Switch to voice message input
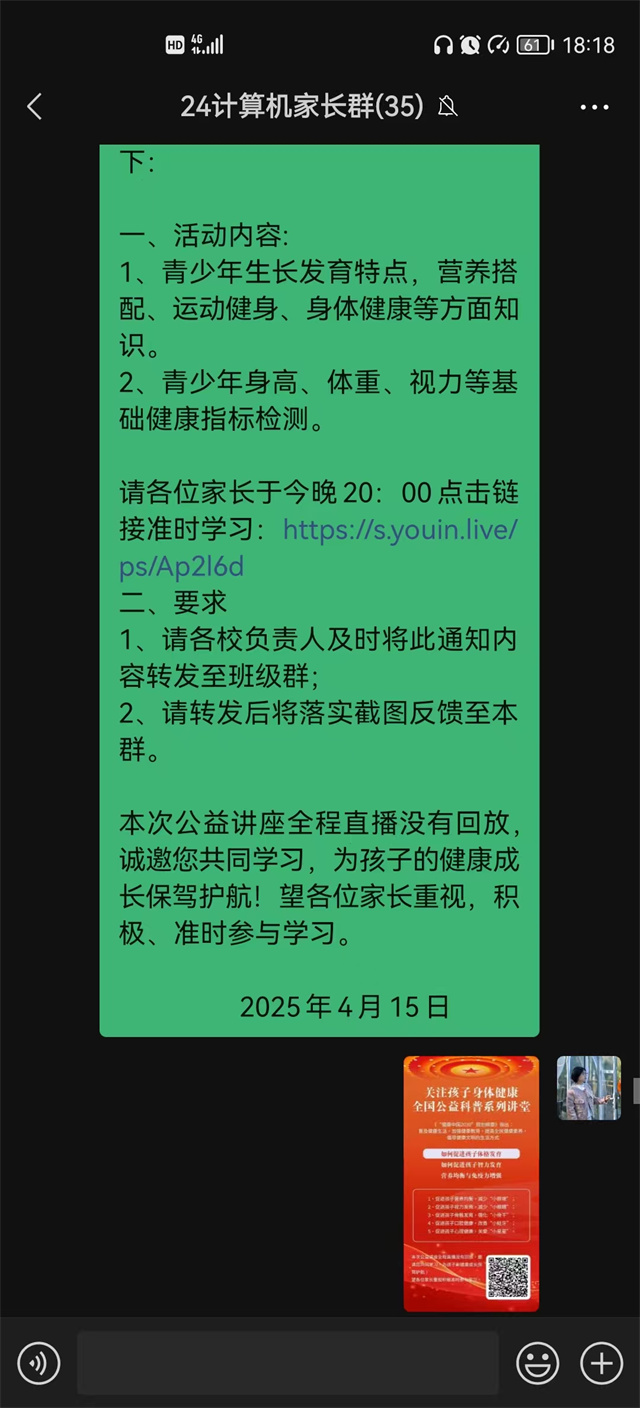Image resolution: width=640 pixels, height=1408 pixels. (39, 1363)
